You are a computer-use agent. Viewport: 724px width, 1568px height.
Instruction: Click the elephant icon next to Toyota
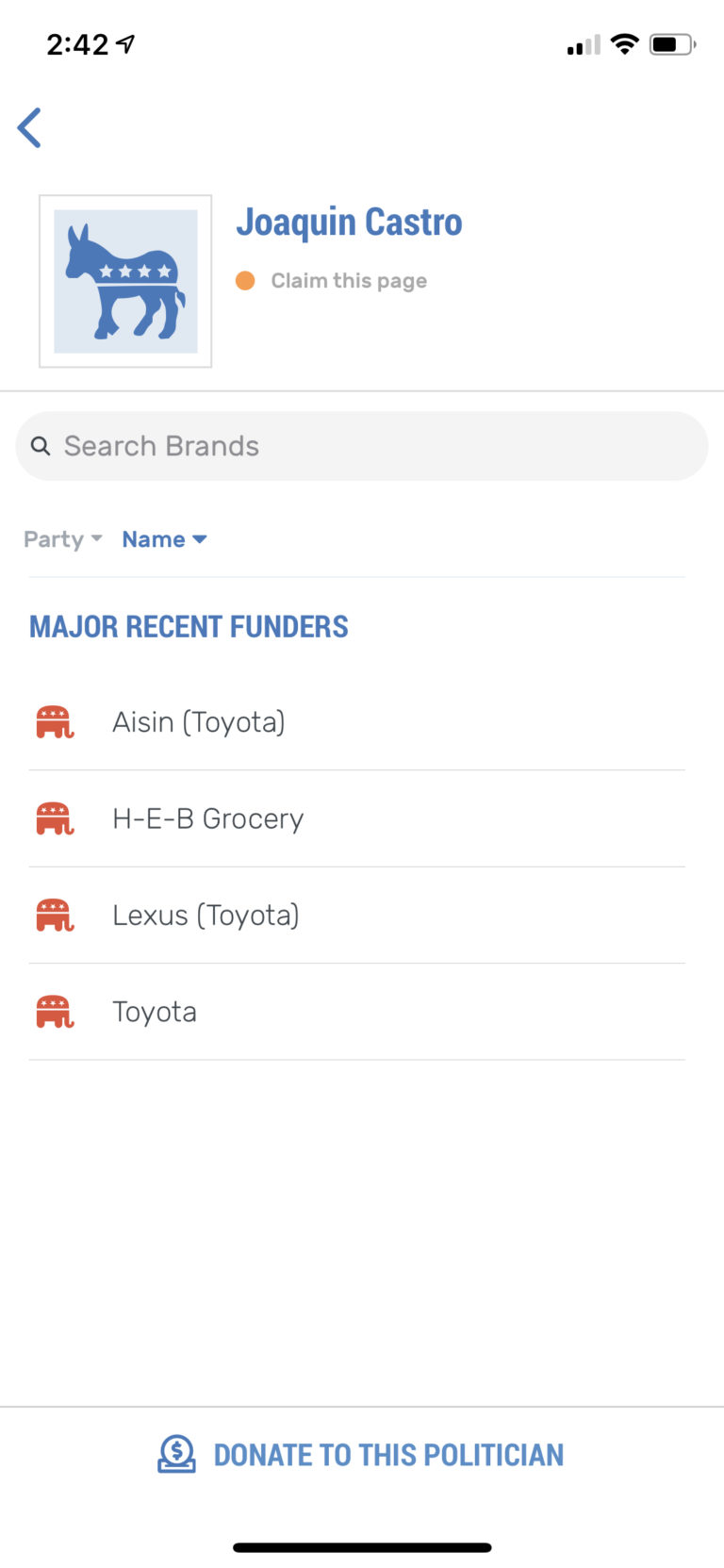[x=54, y=1010]
